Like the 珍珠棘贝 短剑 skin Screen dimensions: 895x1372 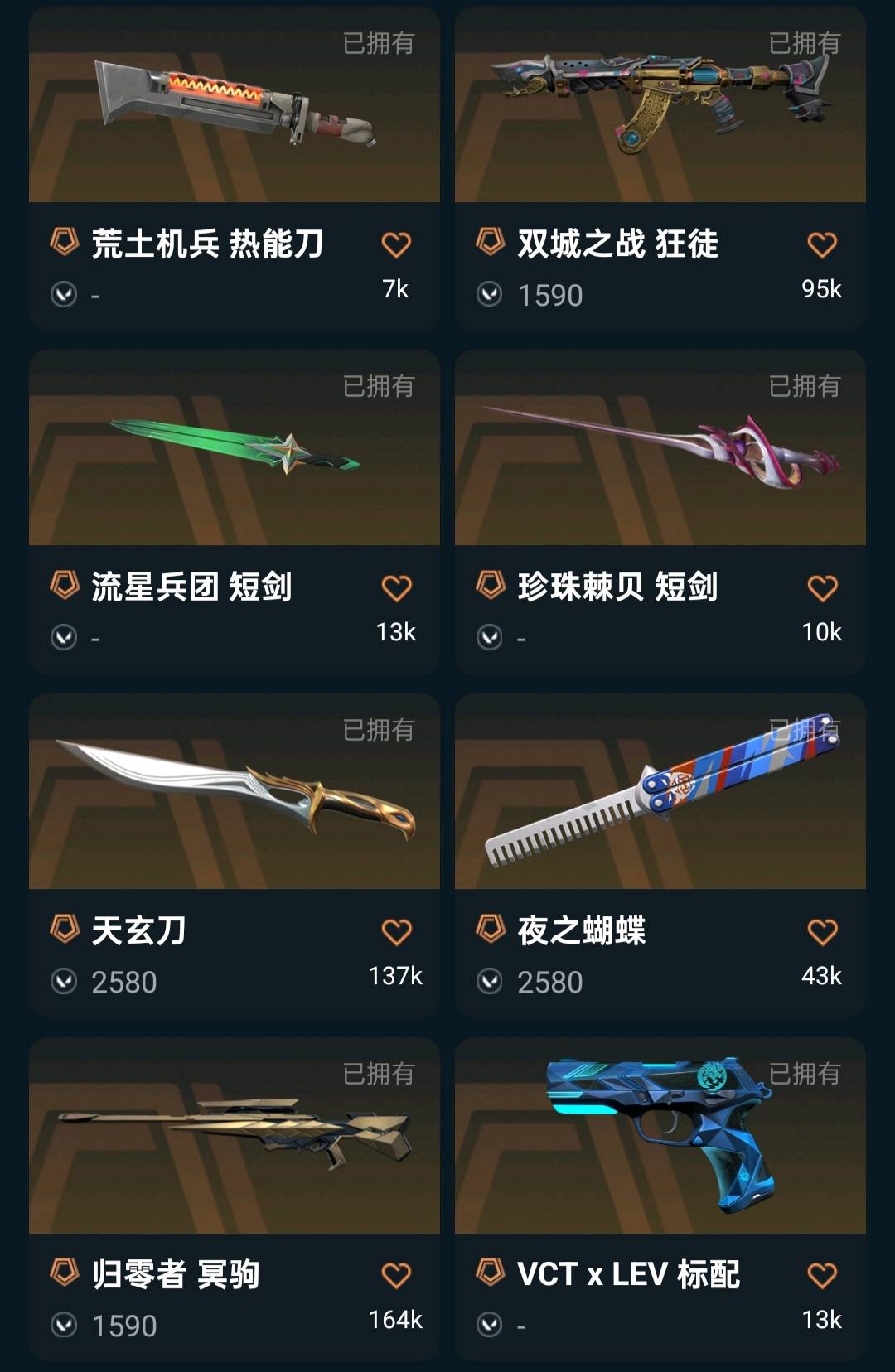822,588
